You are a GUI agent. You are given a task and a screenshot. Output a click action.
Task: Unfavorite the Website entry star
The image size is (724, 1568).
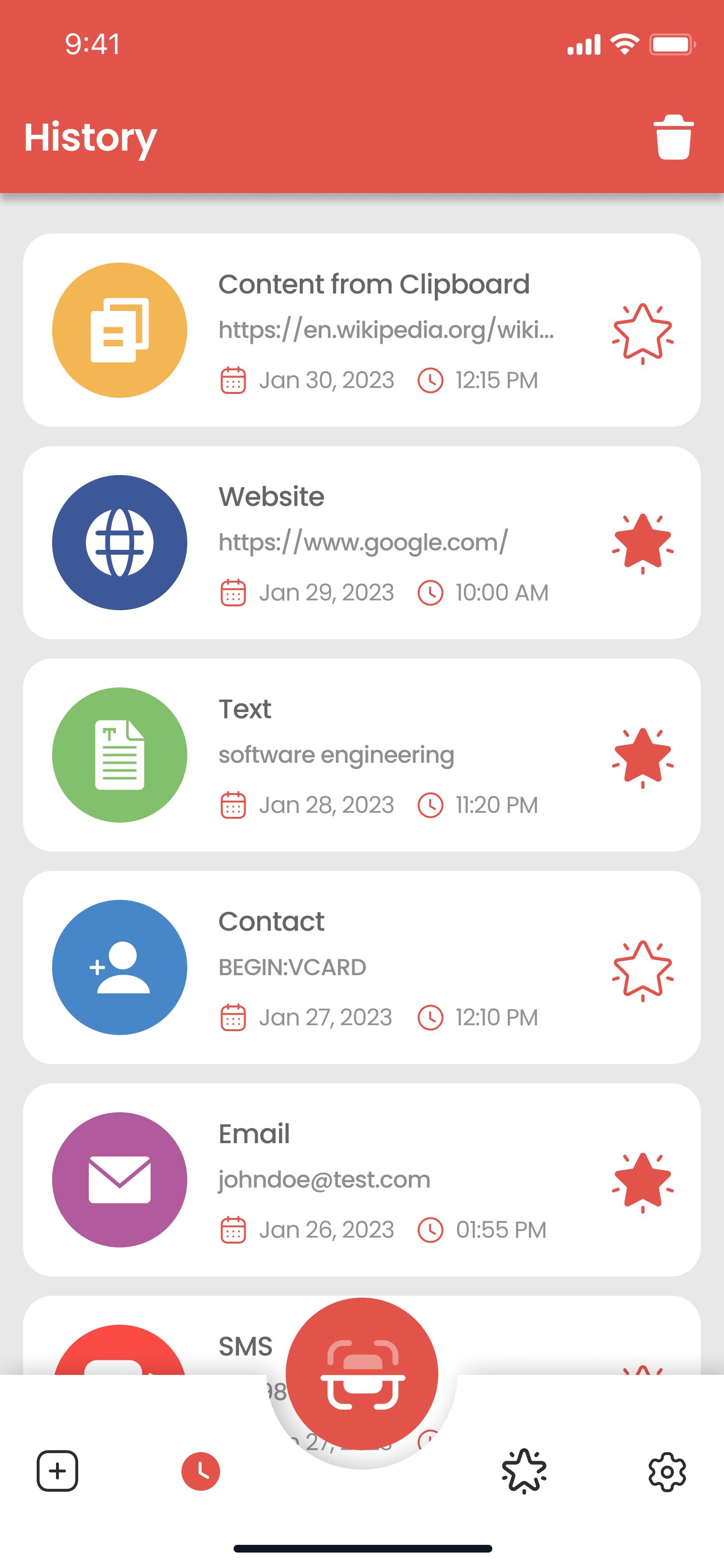(642, 543)
